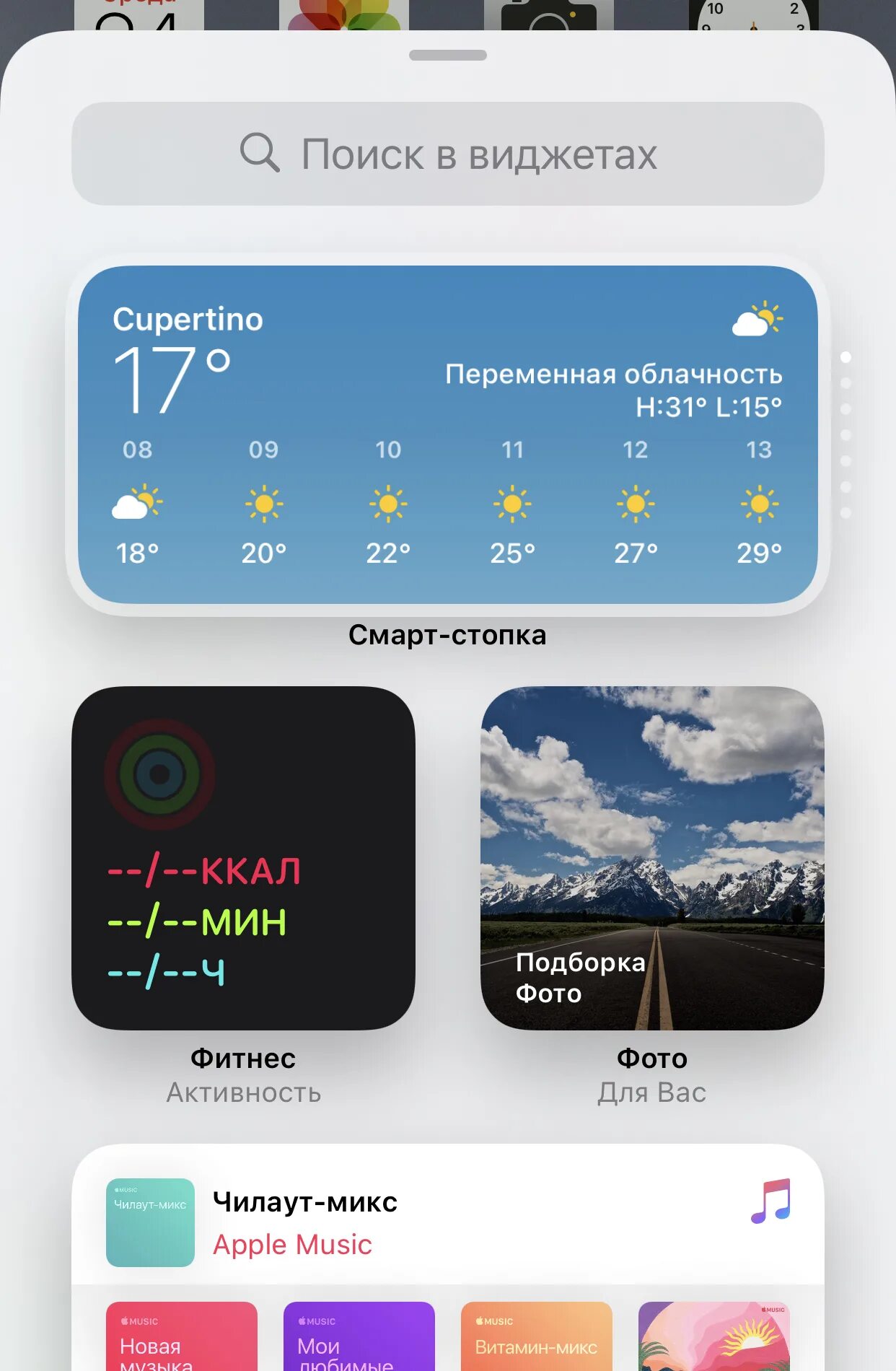This screenshot has height=1371, width=896.
Task: Tap the Чилаут-микс title text
Action: coord(305,1201)
